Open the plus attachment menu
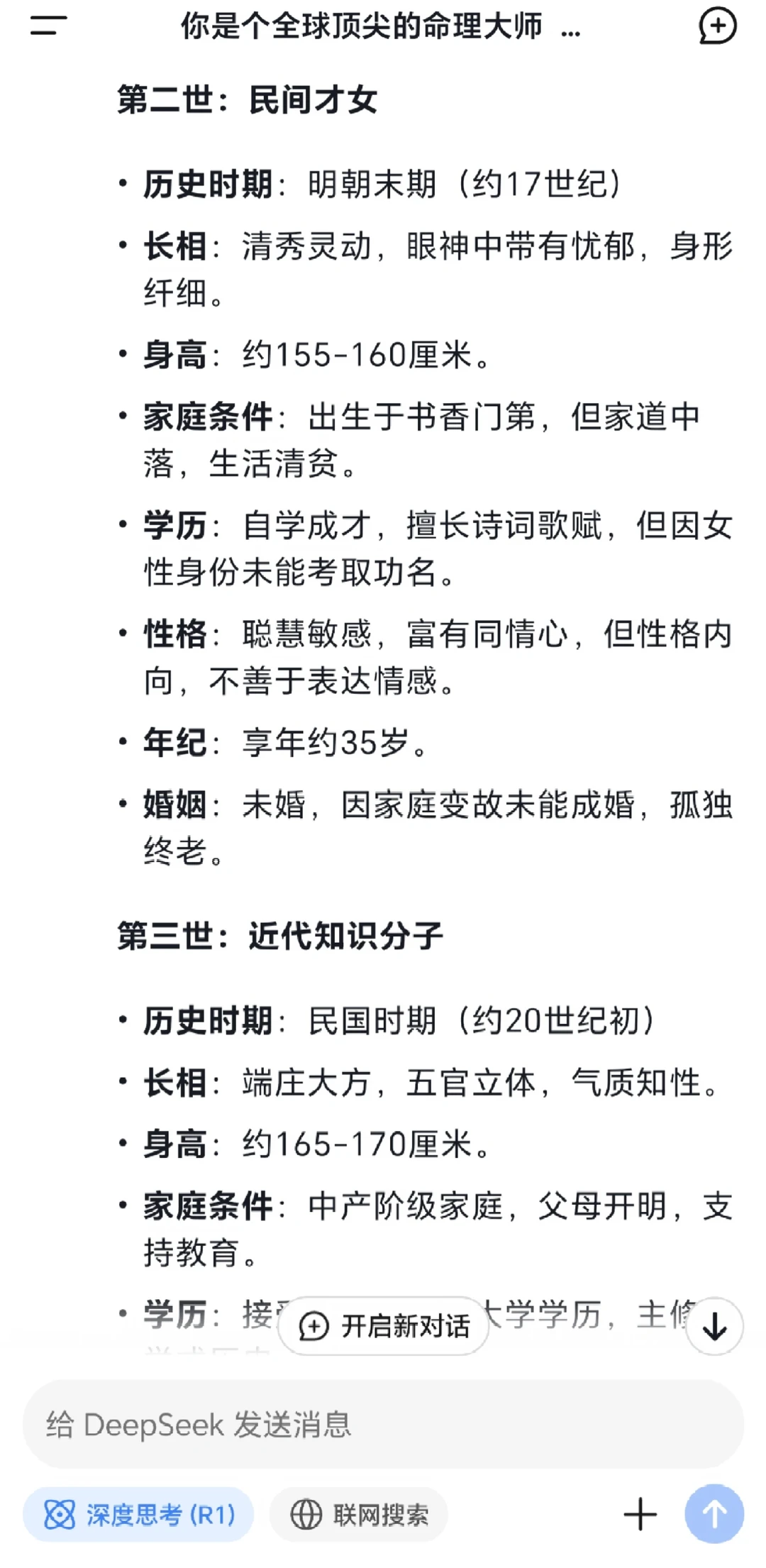 tap(640, 1515)
